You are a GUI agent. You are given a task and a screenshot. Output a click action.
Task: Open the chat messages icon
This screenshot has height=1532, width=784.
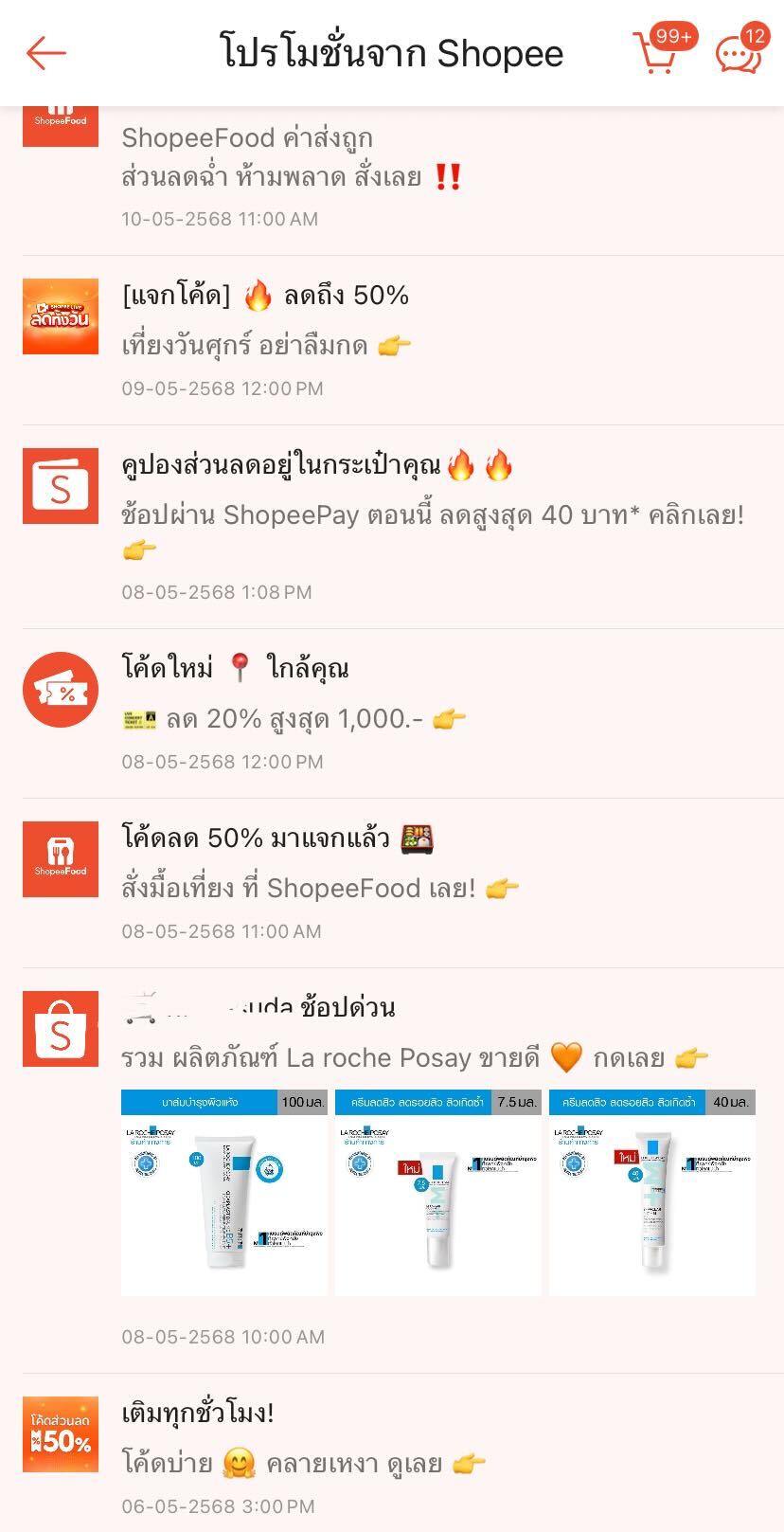point(739,53)
